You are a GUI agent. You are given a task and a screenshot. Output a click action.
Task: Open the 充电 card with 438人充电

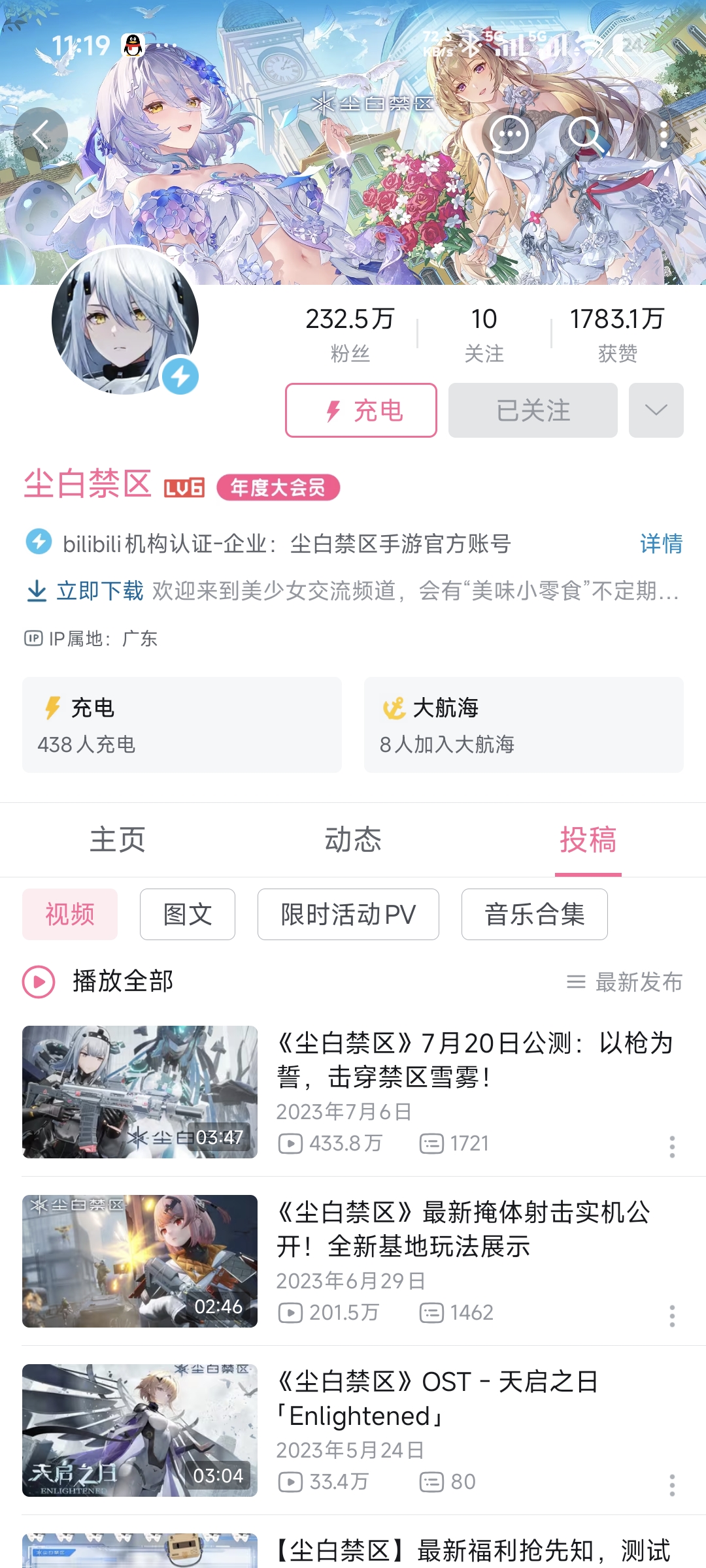click(x=182, y=725)
